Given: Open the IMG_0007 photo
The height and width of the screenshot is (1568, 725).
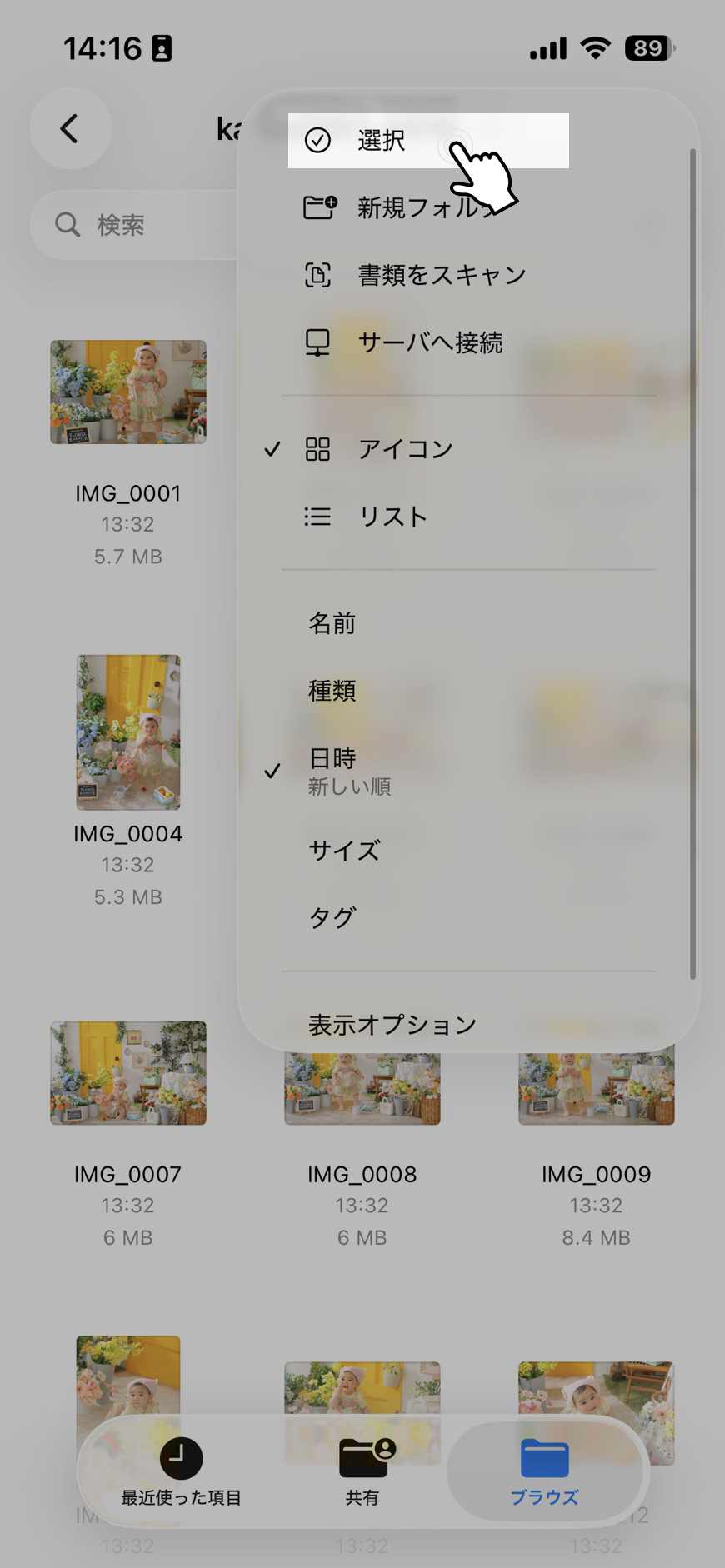Looking at the screenshot, I should click(x=128, y=1073).
